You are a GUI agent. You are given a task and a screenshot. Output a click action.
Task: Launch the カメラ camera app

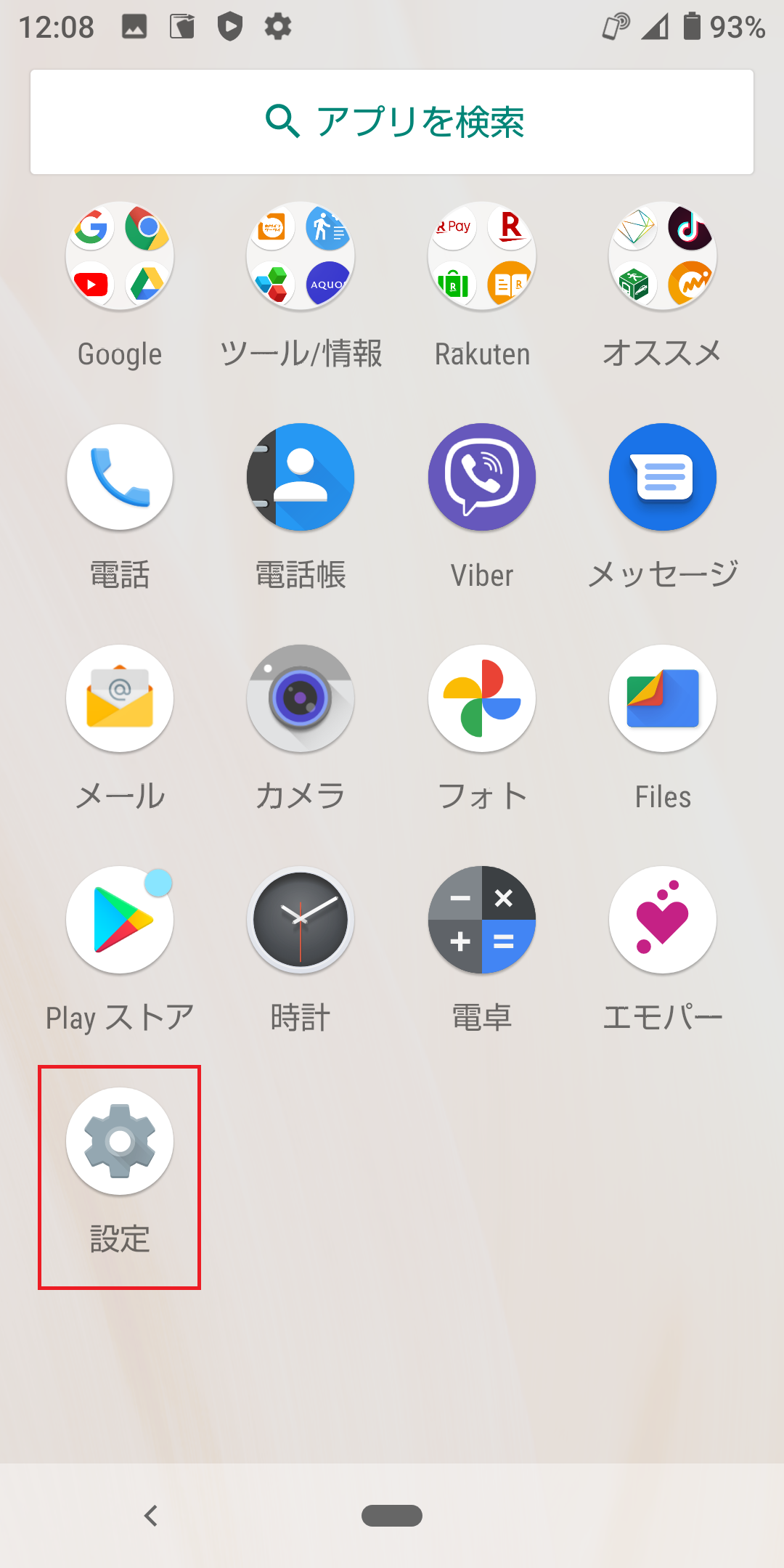(300, 698)
